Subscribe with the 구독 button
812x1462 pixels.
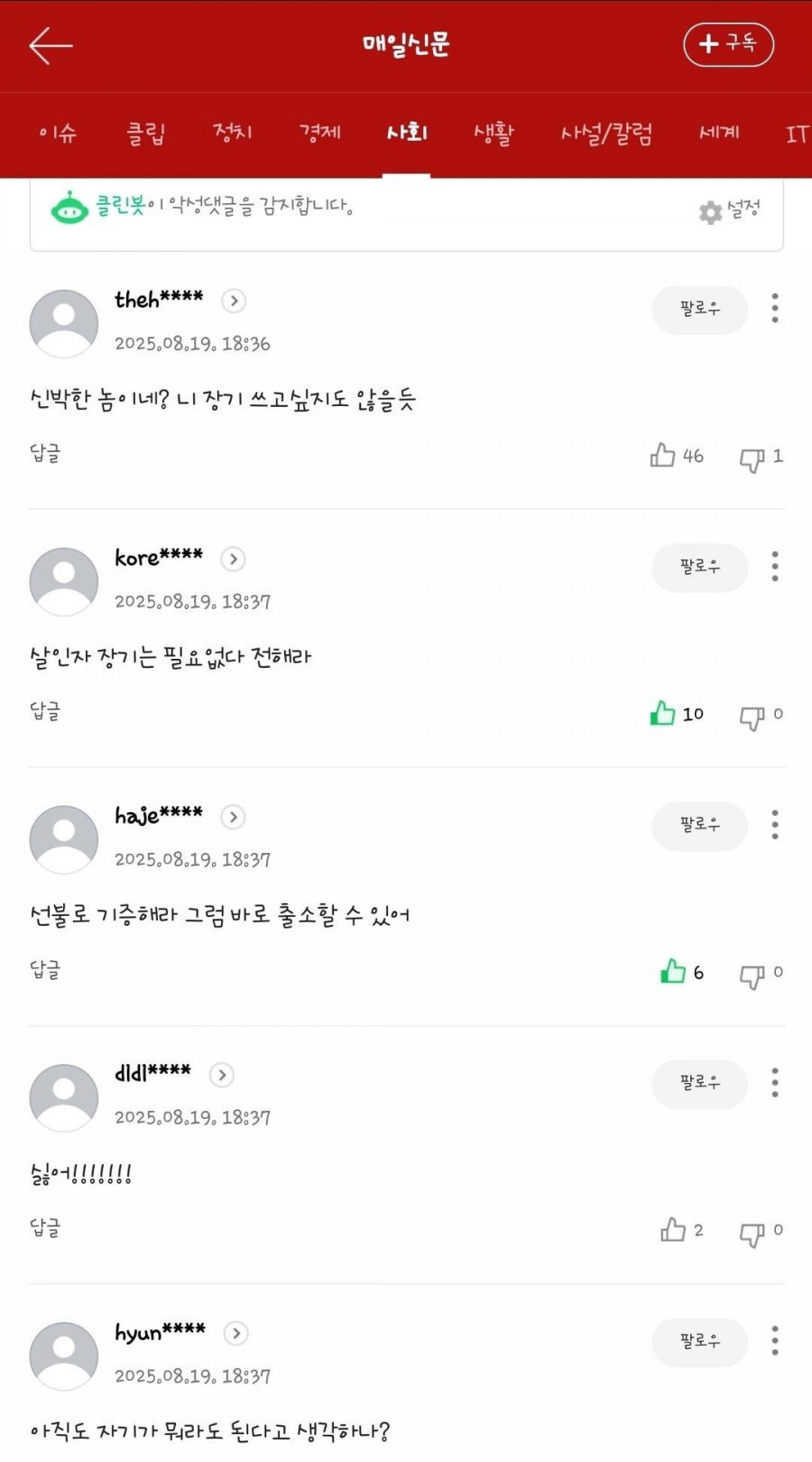pos(728,44)
